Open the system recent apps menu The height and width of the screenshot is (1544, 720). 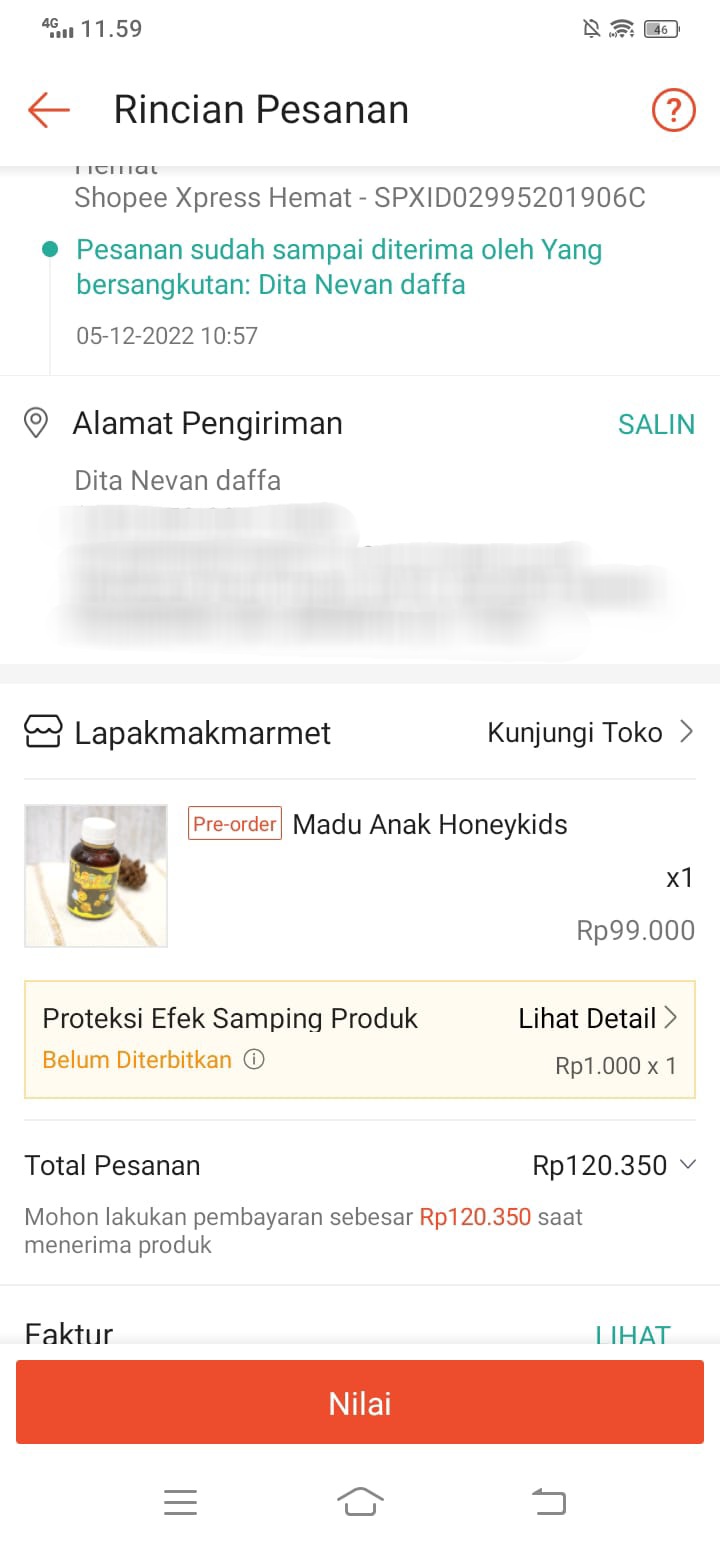180,1502
